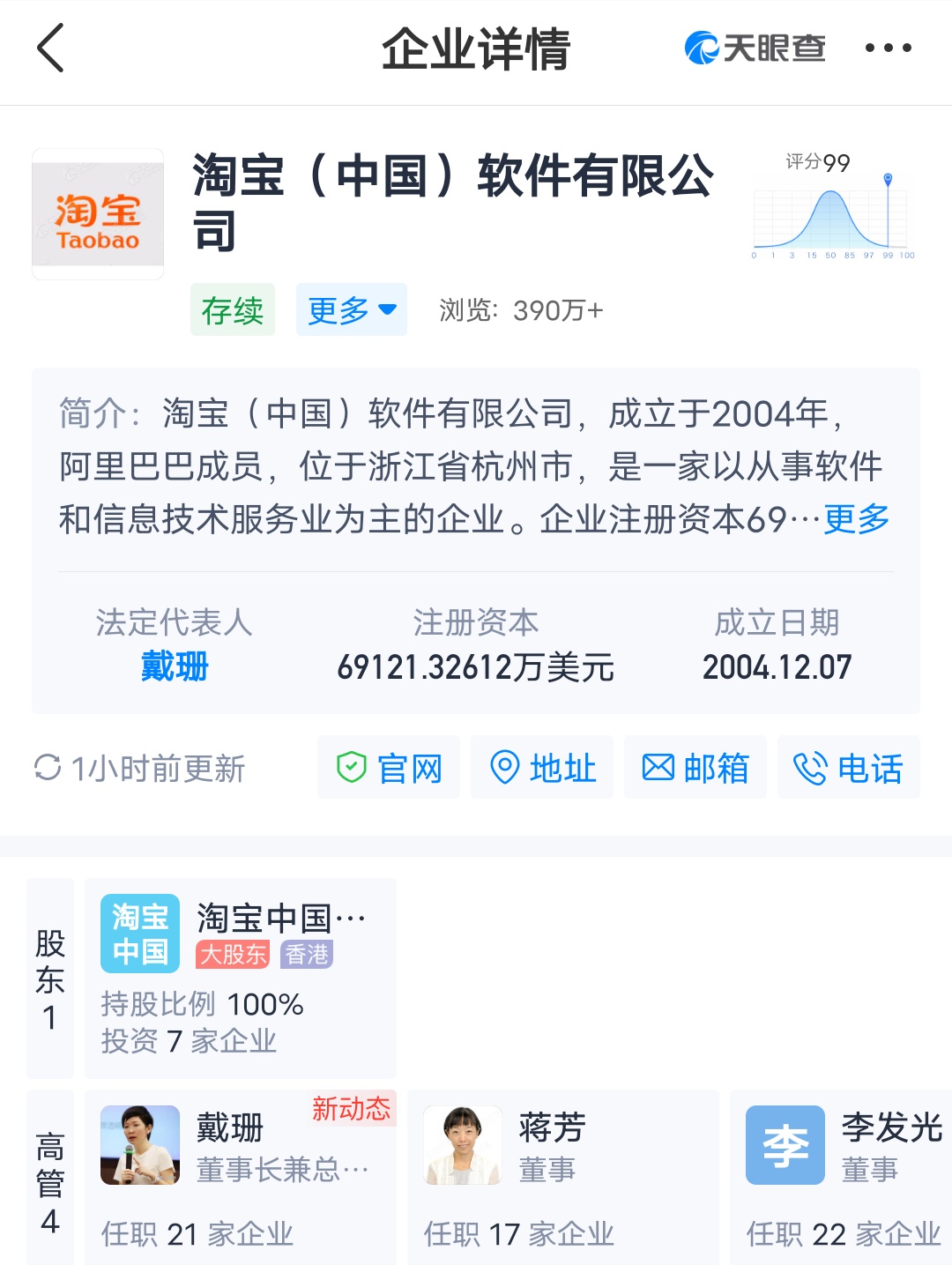Open legal representative 戴珊's profile
This screenshot has width=952, height=1265.
coord(175,666)
